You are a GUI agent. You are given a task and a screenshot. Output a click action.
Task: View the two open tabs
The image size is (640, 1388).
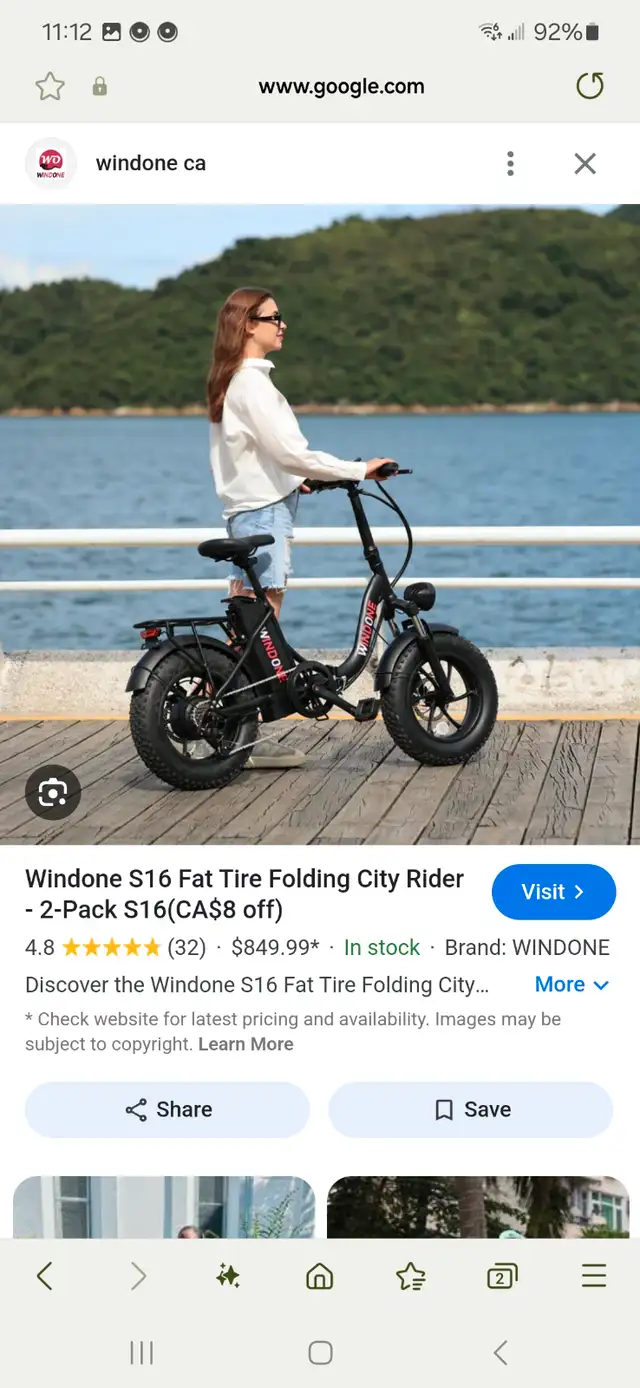pyautogui.click(x=502, y=1275)
